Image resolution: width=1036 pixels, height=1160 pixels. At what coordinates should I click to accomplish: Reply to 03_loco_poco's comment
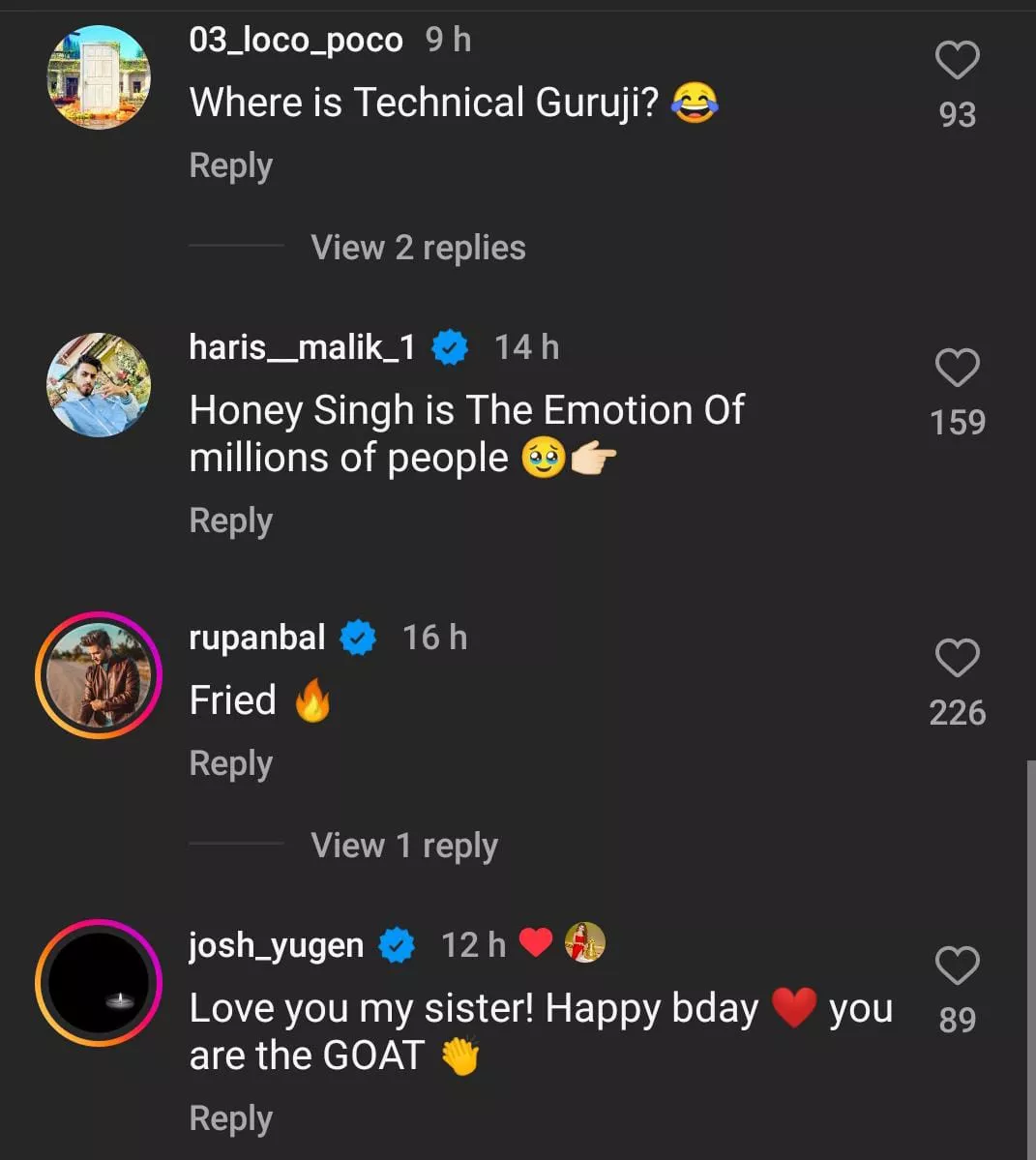pyautogui.click(x=230, y=165)
